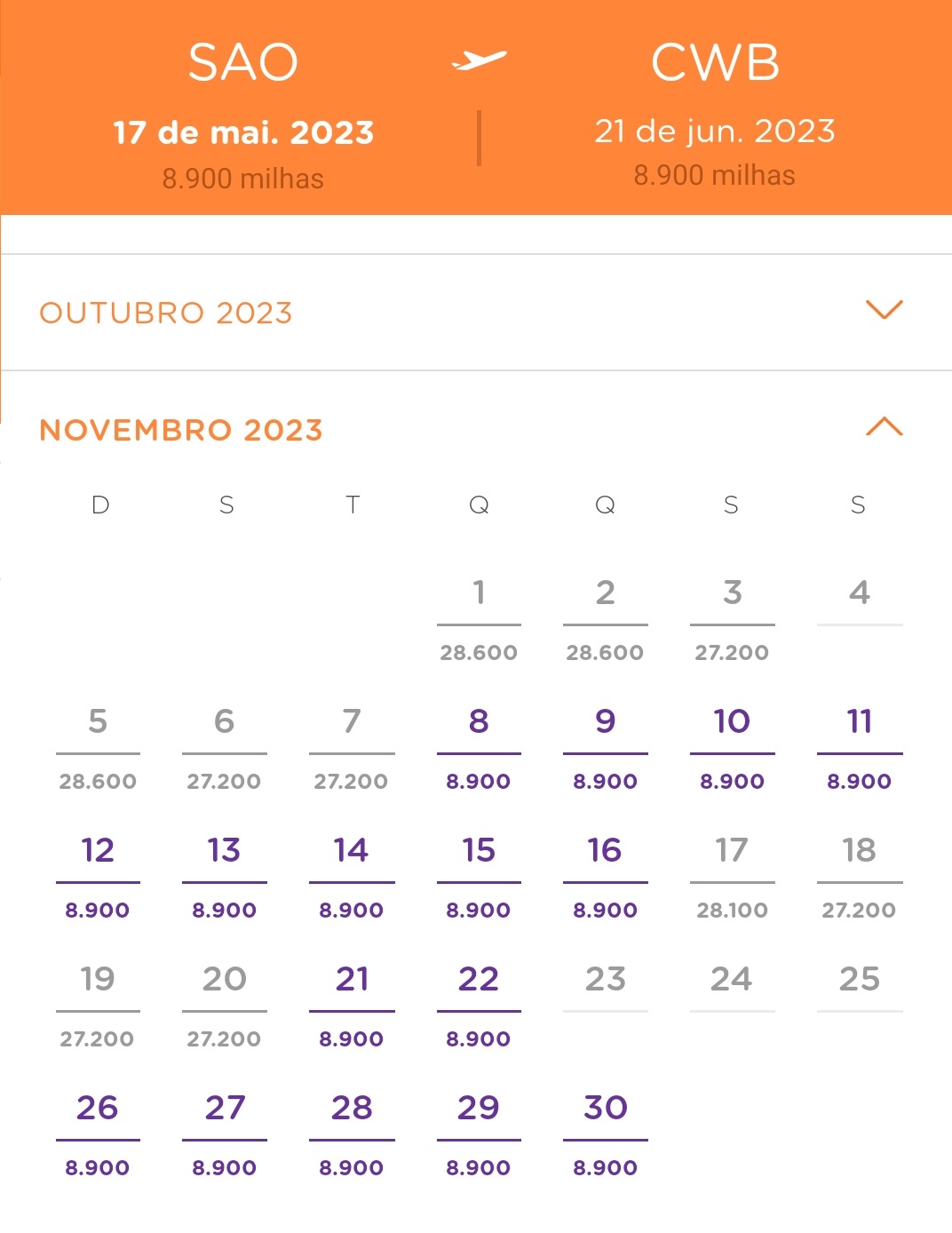Viewport: 952px width, 1233px height.
Task: Select November 3 at 27.200 miles
Action: [x=732, y=617]
